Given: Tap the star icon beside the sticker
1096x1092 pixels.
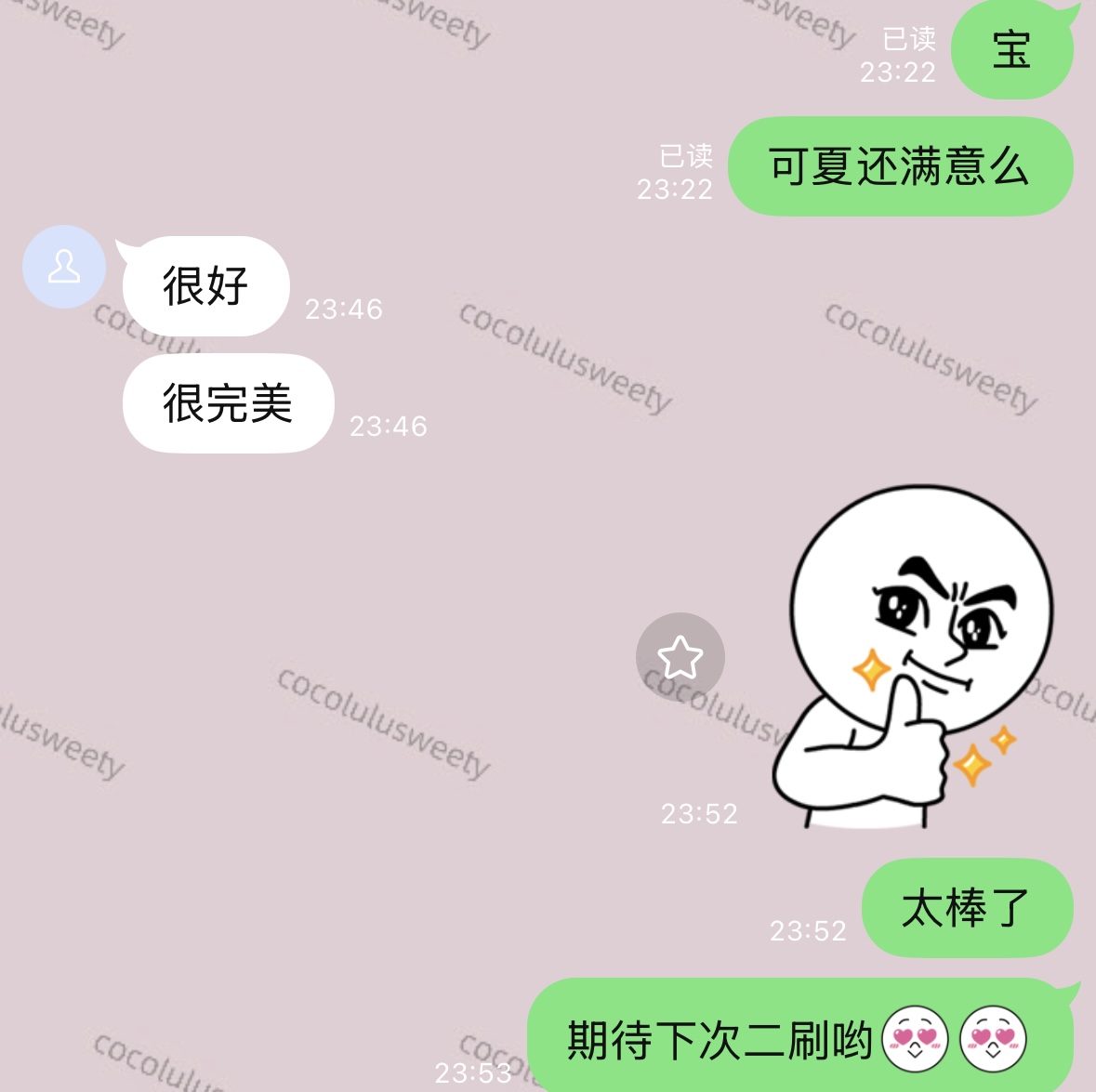Looking at the screenshot, I should (x=680, y=657).
